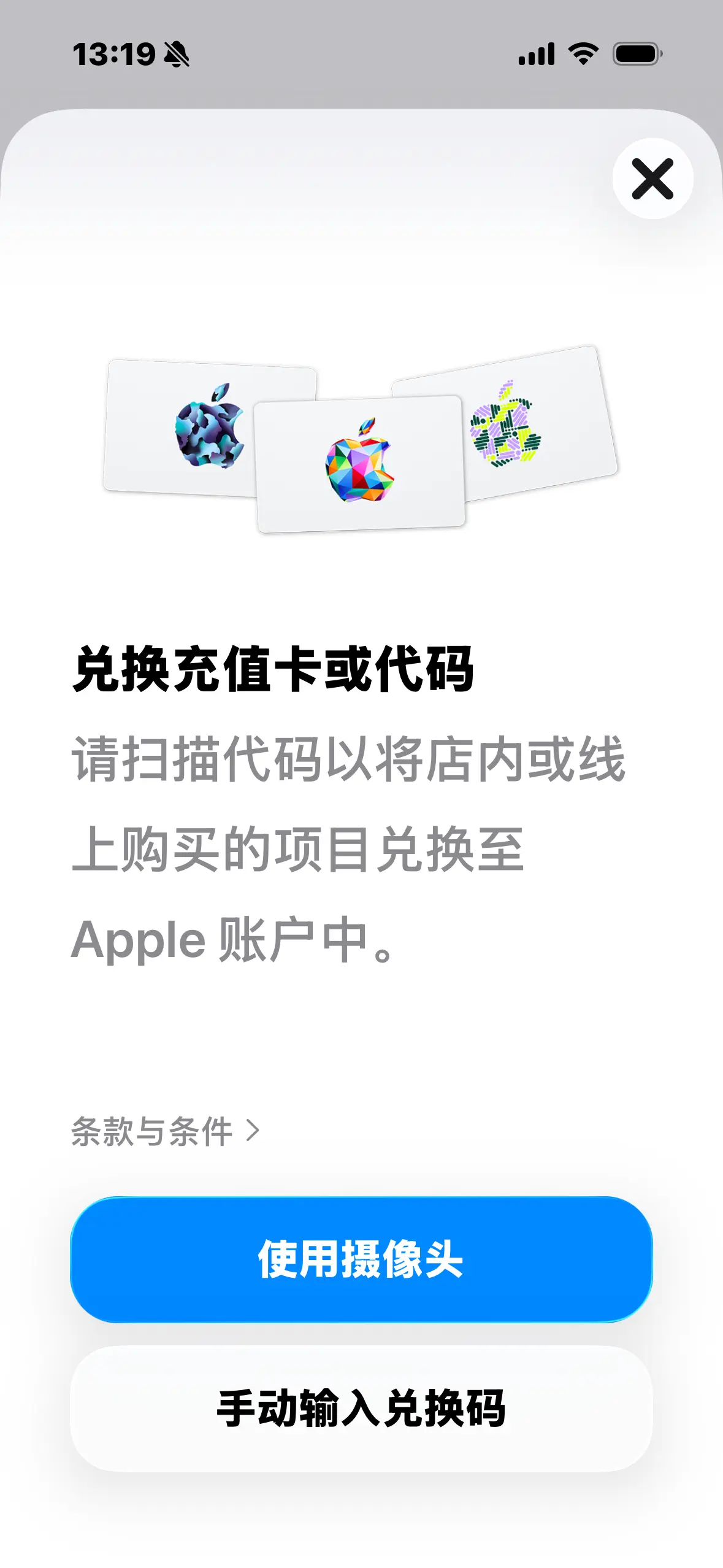This screenshot has width=723, height=1568.
Task: Choose 手动输入兑换码 to enter code manually
Action: pos(361,1409)
